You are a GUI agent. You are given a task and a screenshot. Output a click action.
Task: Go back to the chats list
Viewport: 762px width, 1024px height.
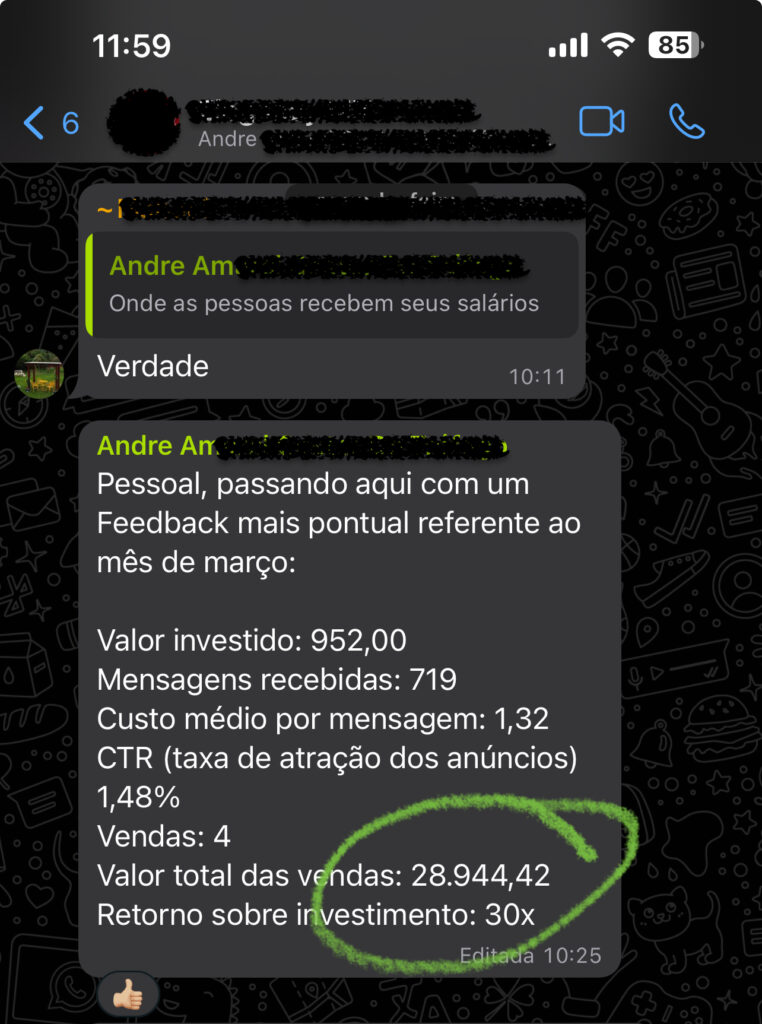(x=48, y=123)
